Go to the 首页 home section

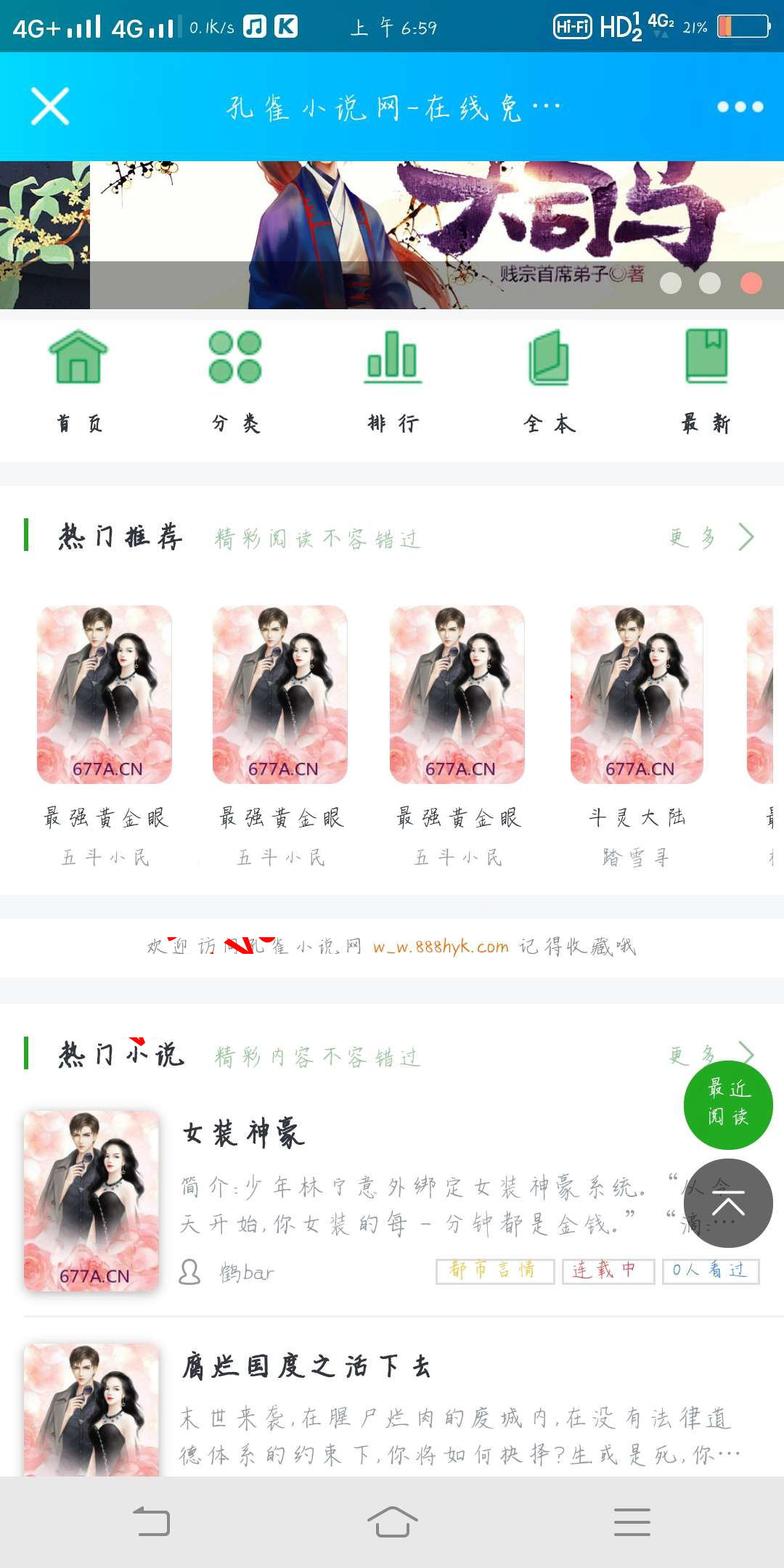coord(78,381)
